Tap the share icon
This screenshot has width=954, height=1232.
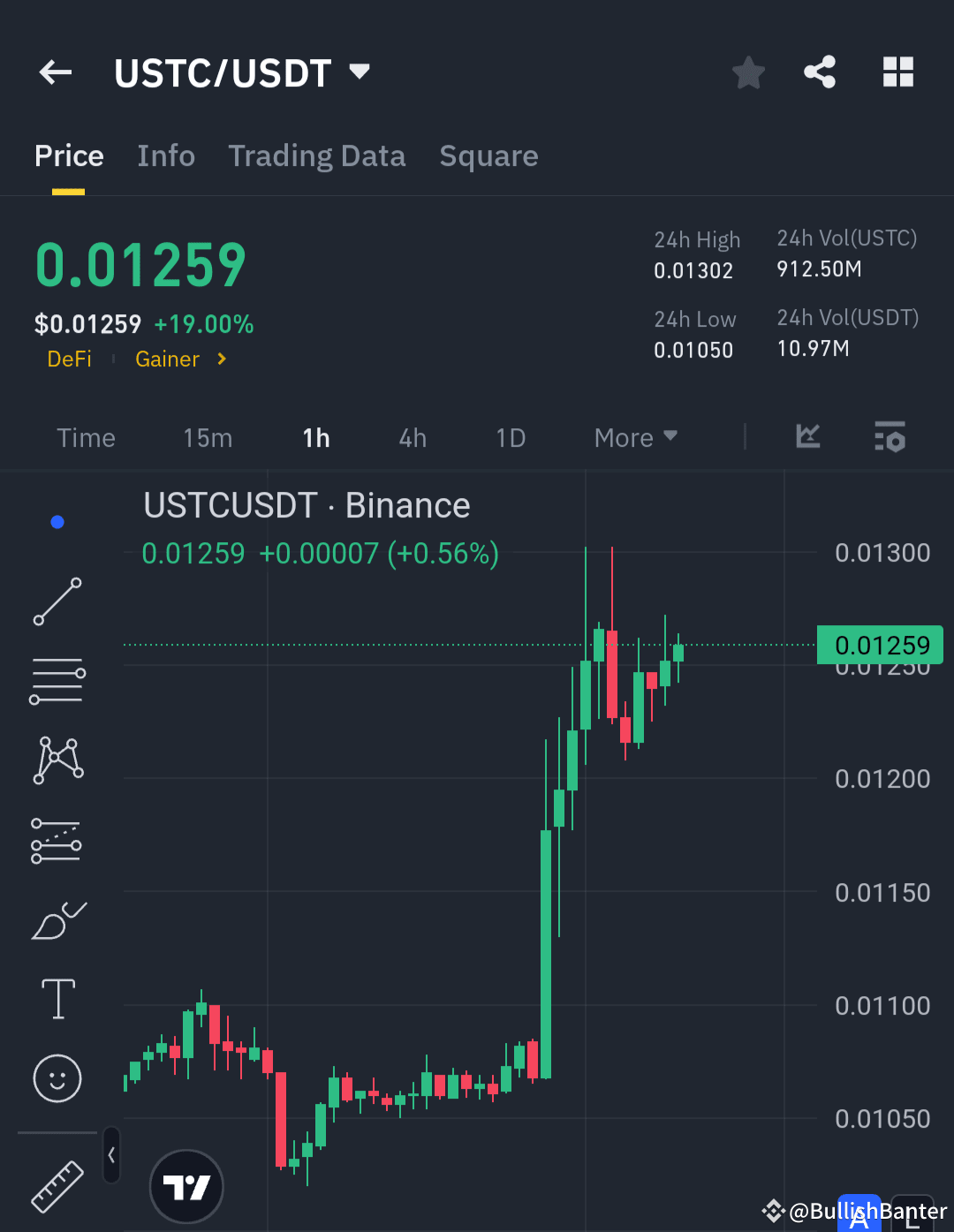coord(820,72)
